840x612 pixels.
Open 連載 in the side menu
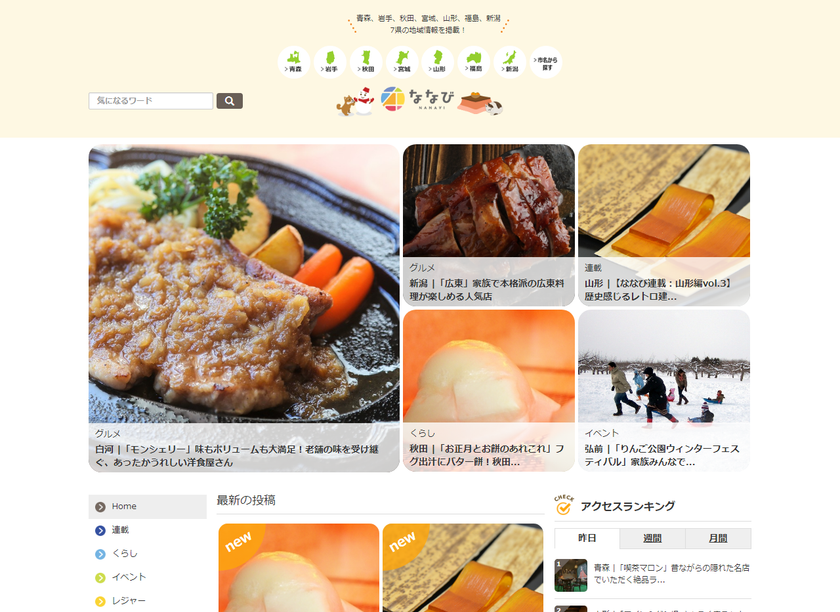point(120,530)
